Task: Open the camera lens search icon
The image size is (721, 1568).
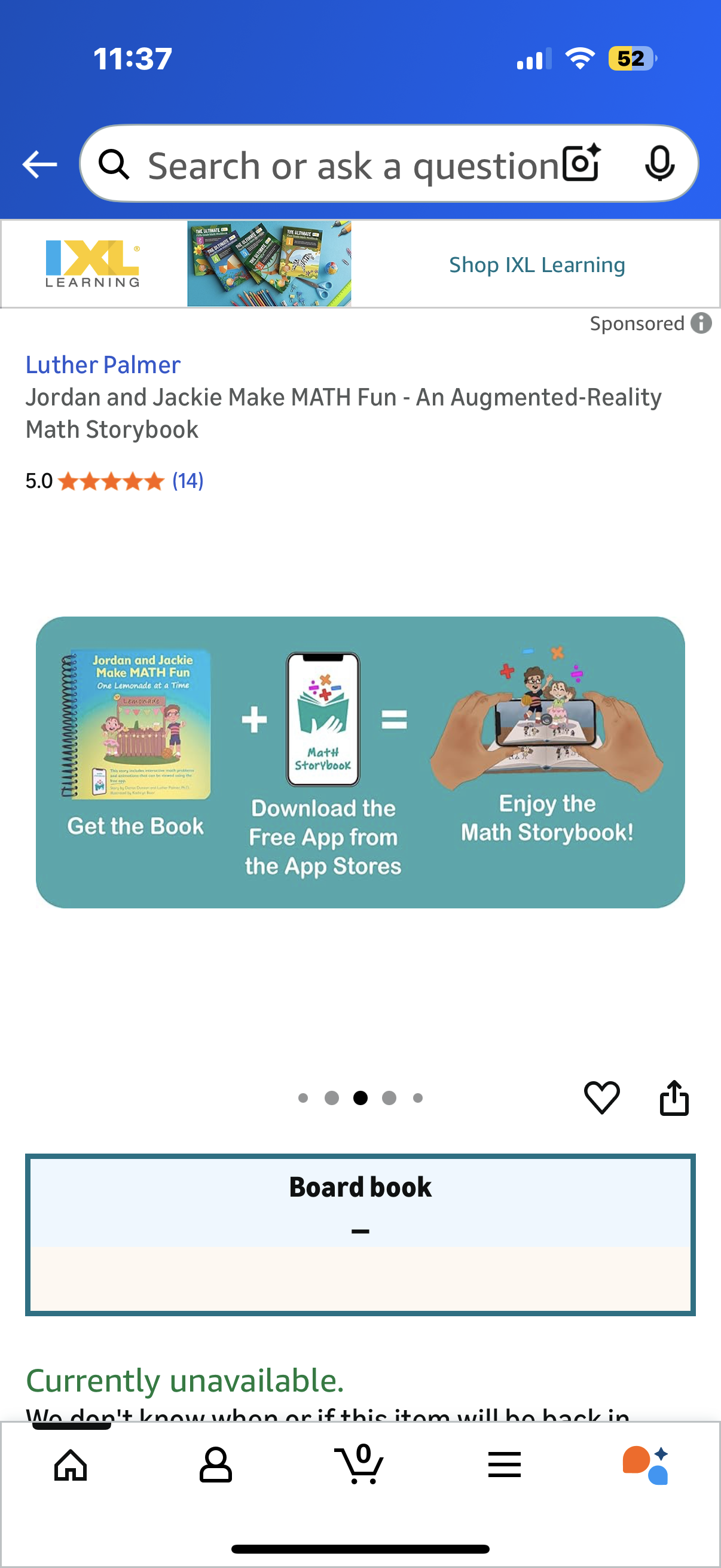Action: 581,164
